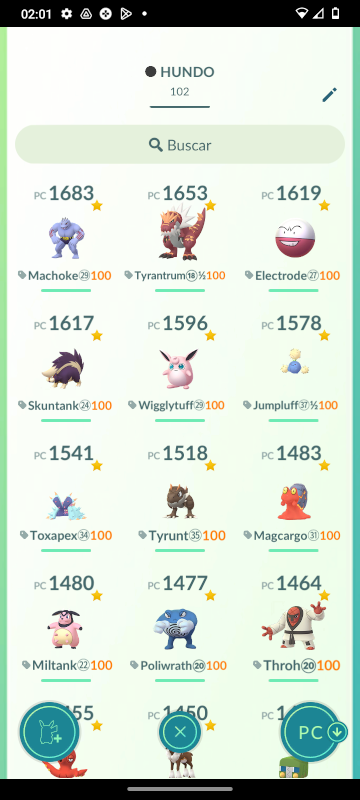360x800 pixels.
Task: Open Machoke with PC 1683
Action: pyautogui.click(x=66, y=238)
